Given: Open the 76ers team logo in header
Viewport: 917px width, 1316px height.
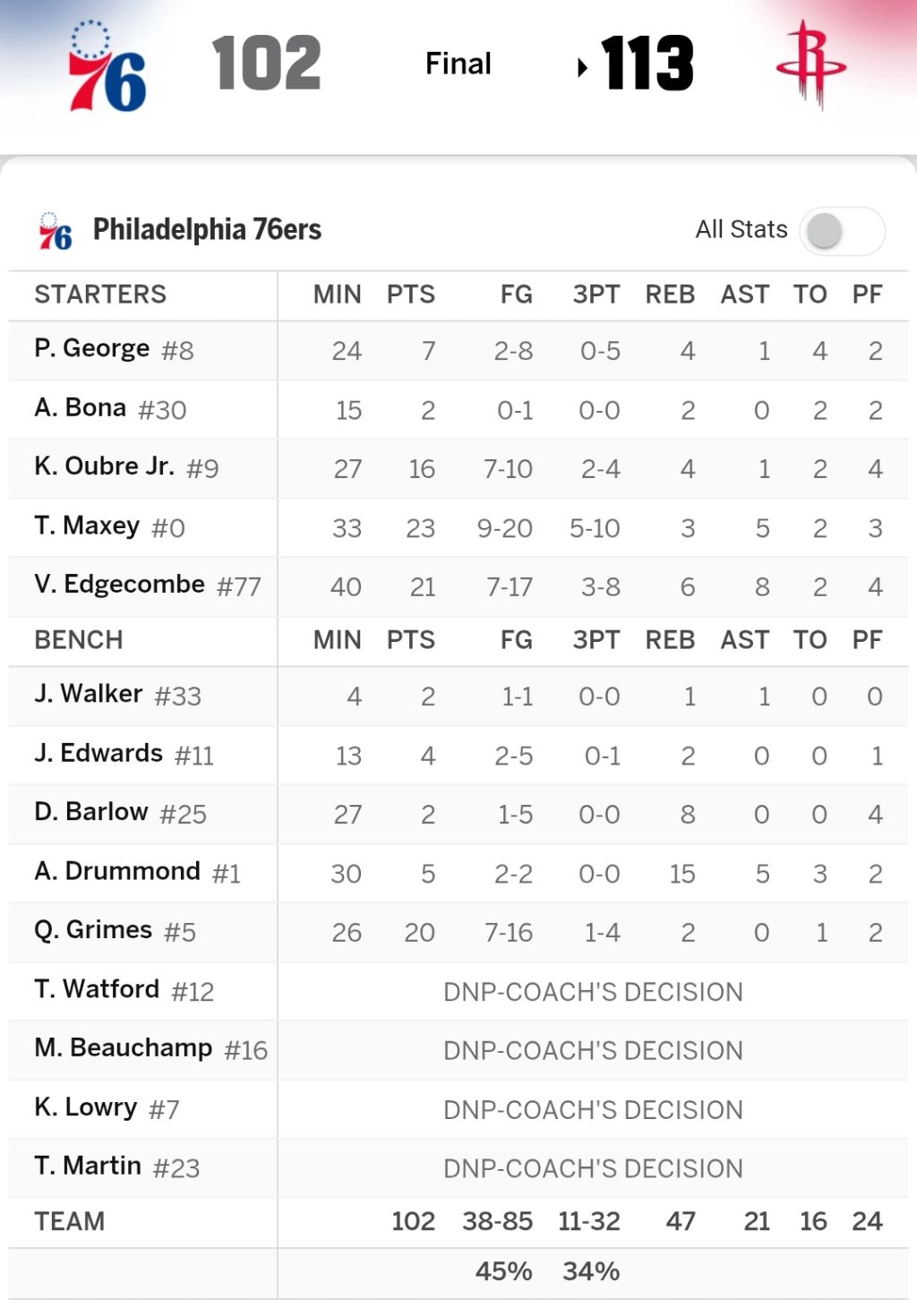Looking at the screenshot, I should coord(107,65).
